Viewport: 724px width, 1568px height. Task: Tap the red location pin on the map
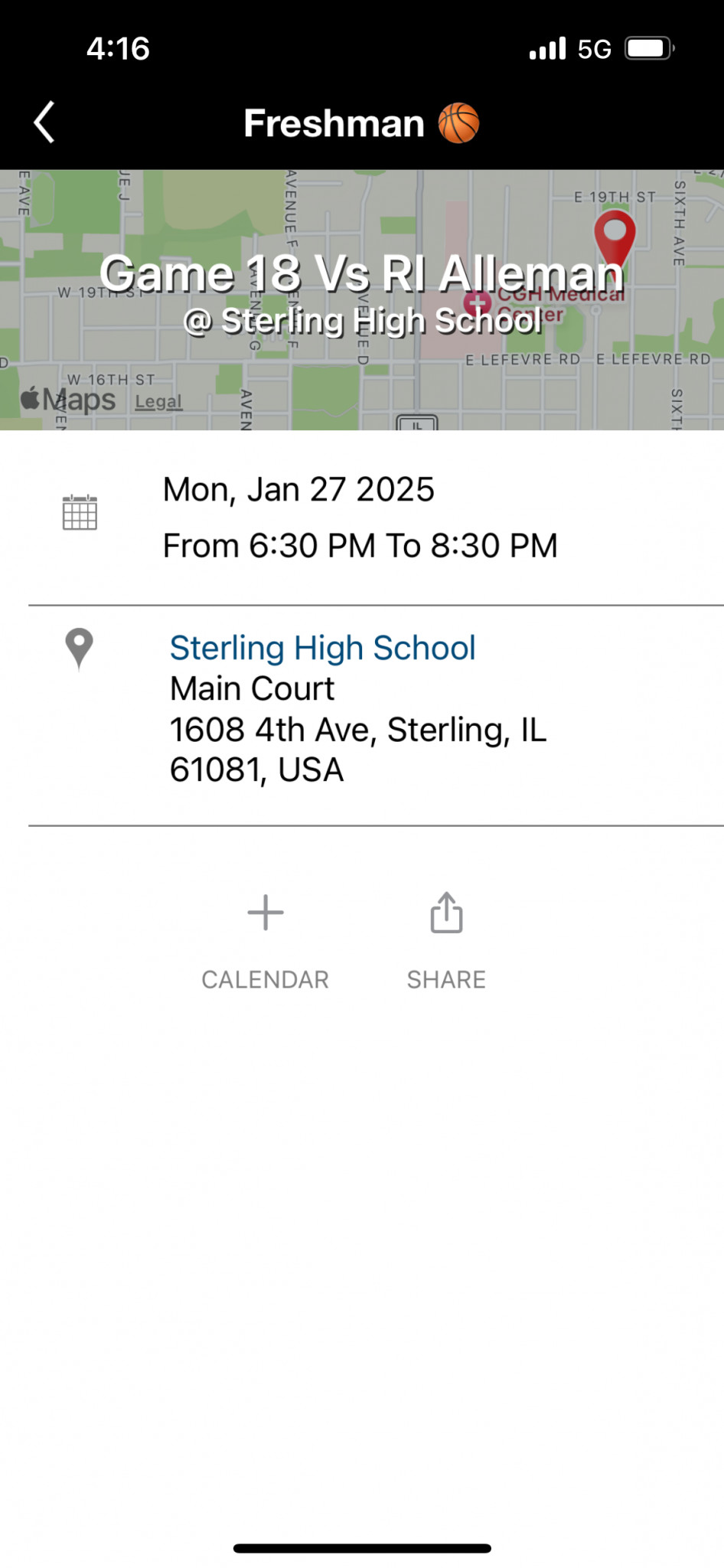coord(615,238)
